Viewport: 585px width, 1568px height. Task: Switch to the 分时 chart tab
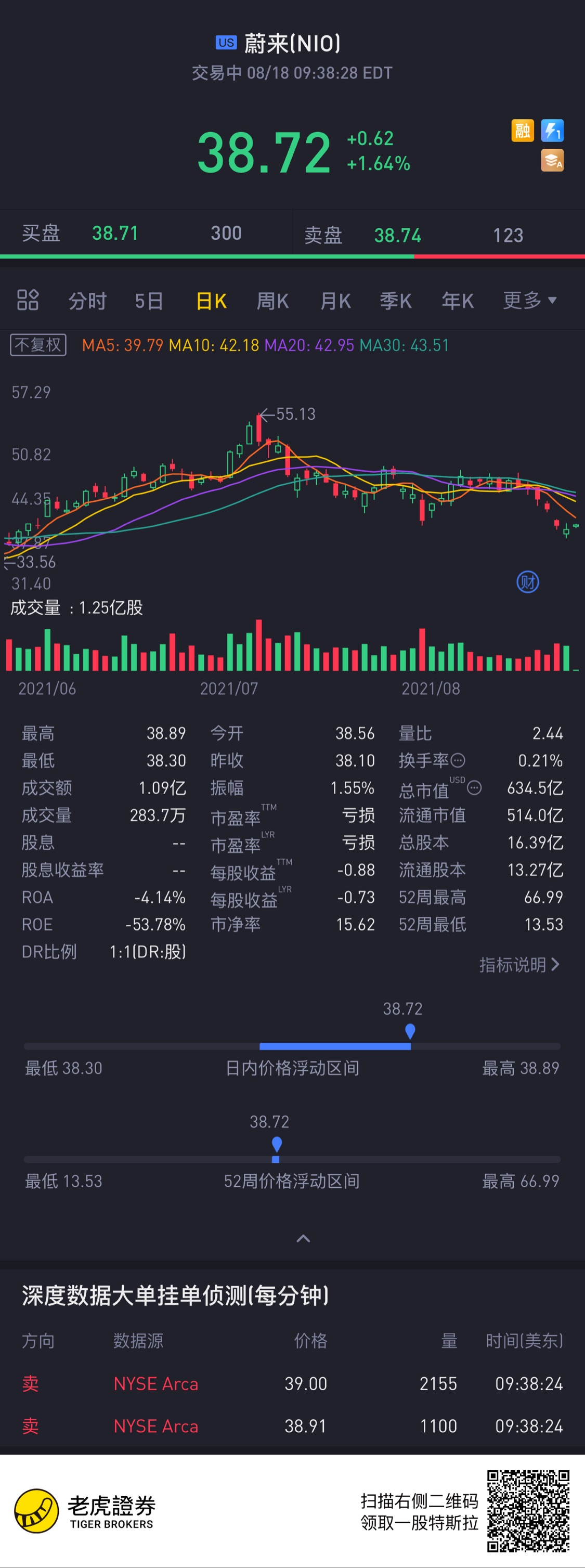87,301
